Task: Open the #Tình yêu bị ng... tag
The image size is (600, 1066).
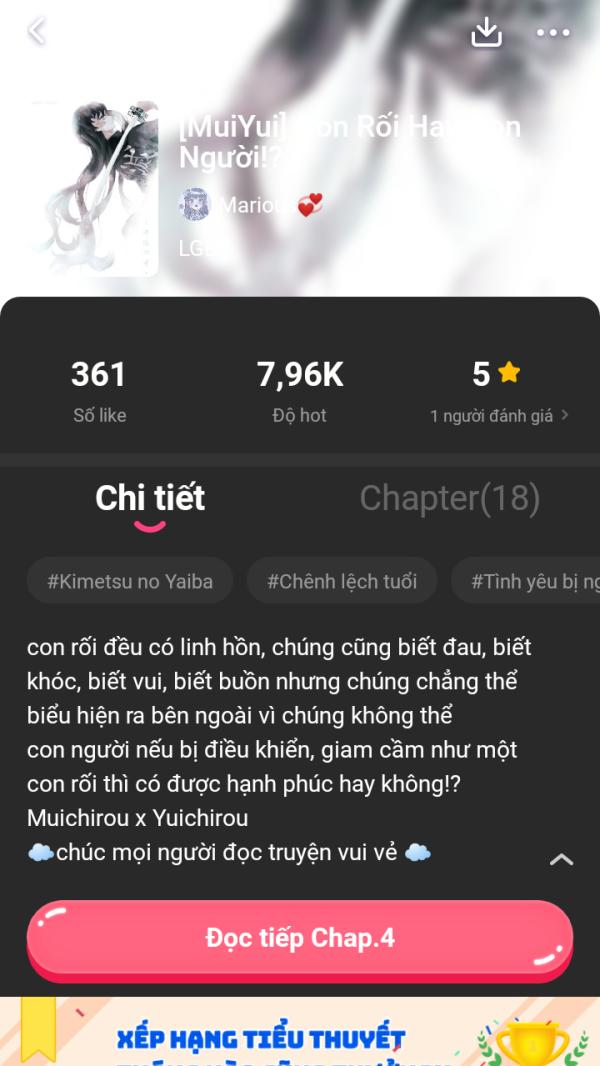Action: pos(532,581)
